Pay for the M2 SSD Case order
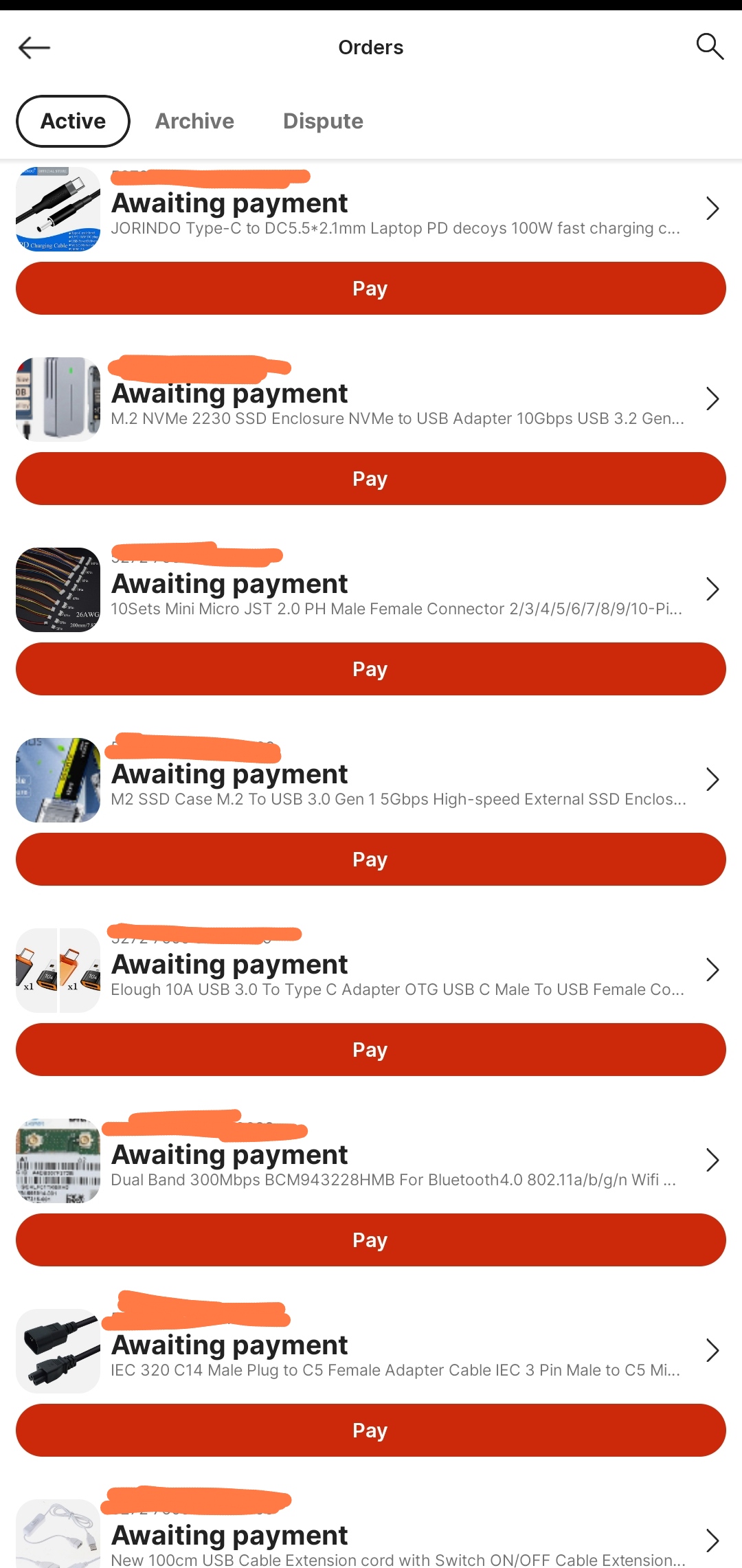The height and width of the screenshot is (1568, 742). tap(371, 860)
